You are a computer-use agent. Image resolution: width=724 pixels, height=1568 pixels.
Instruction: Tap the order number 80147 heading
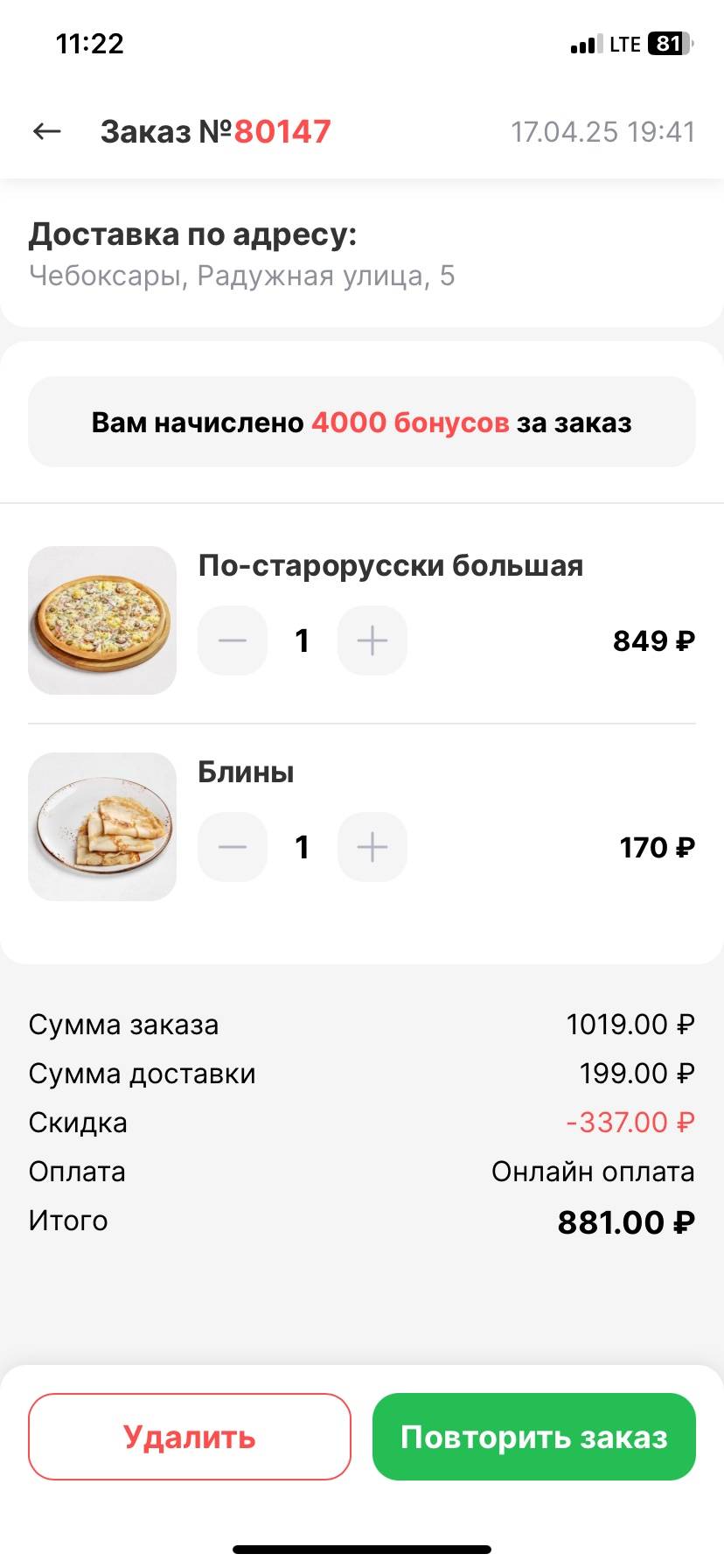216,131
